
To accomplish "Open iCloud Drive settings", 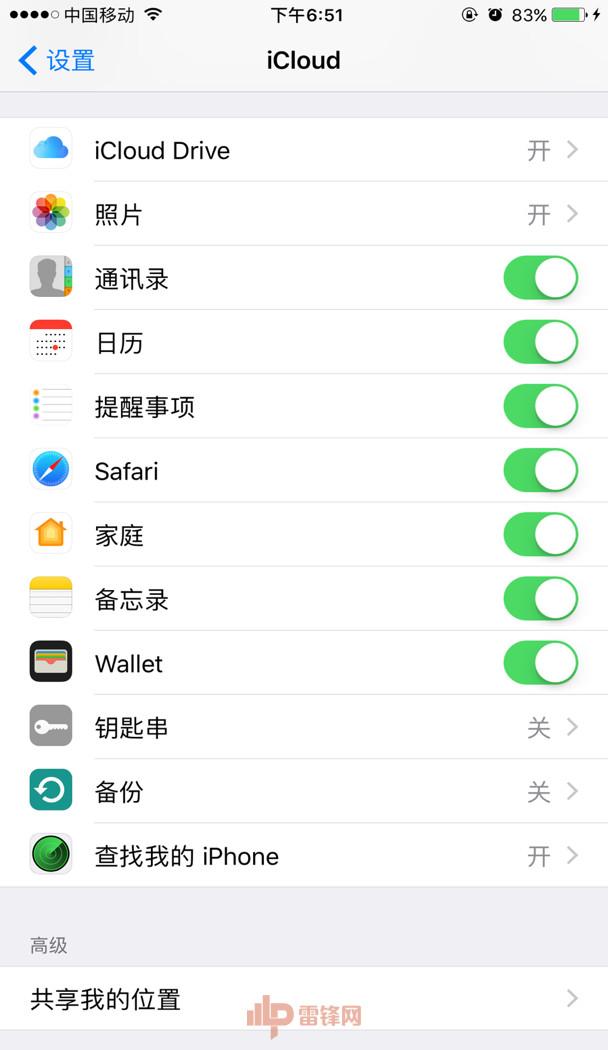I will coord(304,149).
